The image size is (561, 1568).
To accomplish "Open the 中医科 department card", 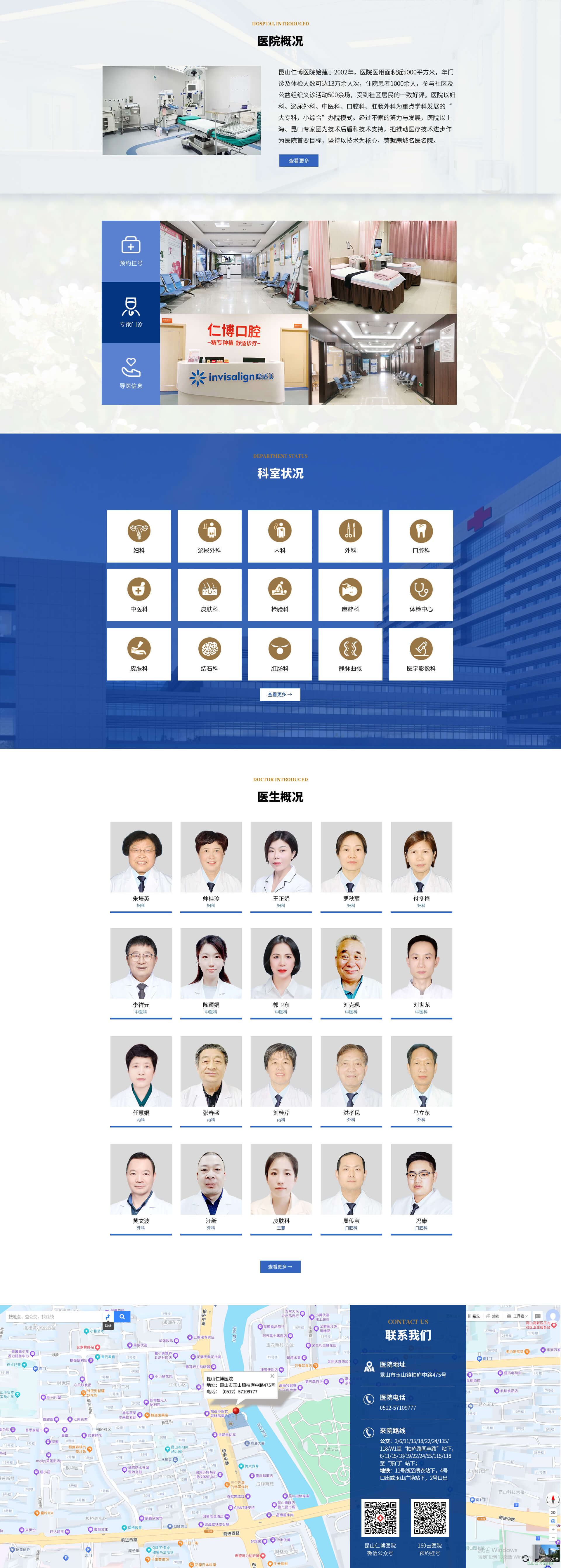I will (139, 595).
